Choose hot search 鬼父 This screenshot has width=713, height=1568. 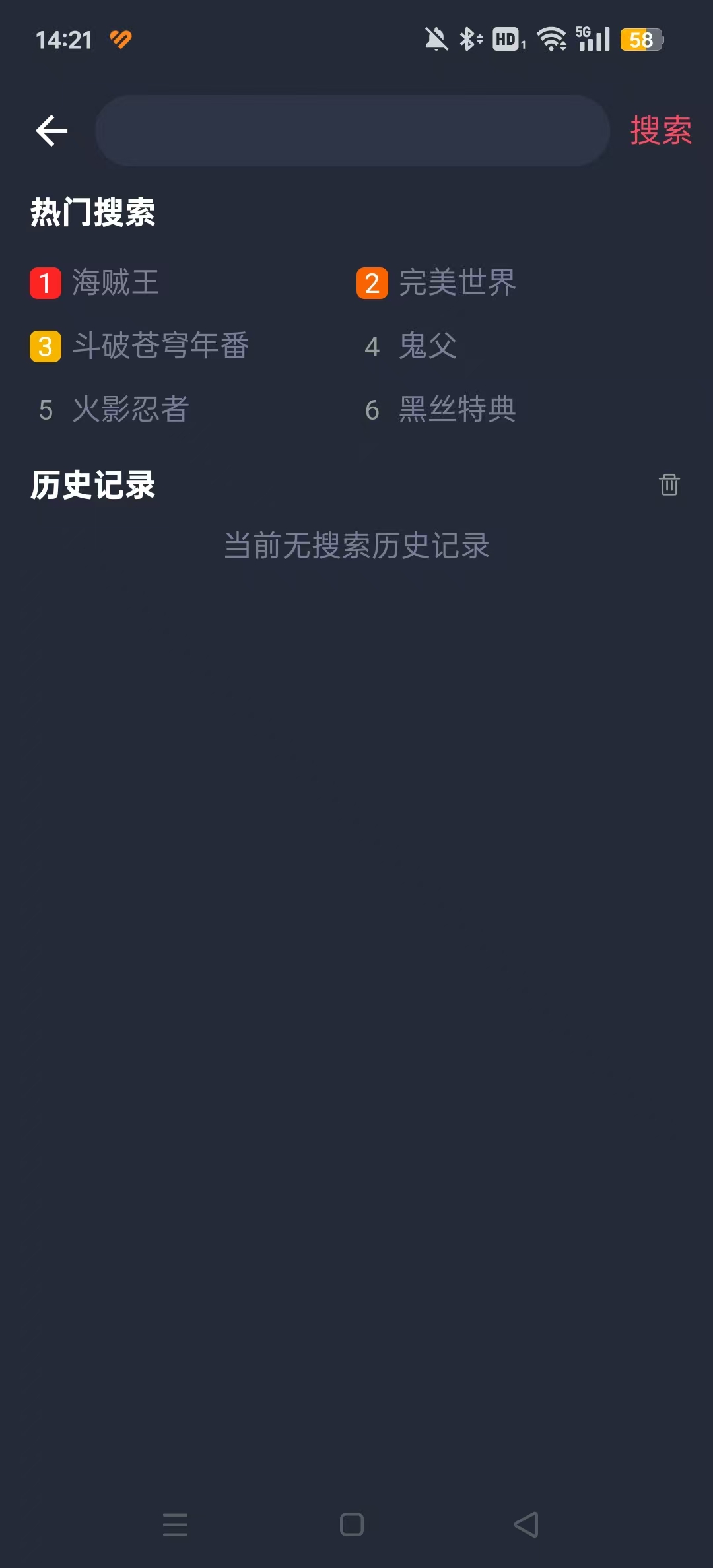point(427,346)
